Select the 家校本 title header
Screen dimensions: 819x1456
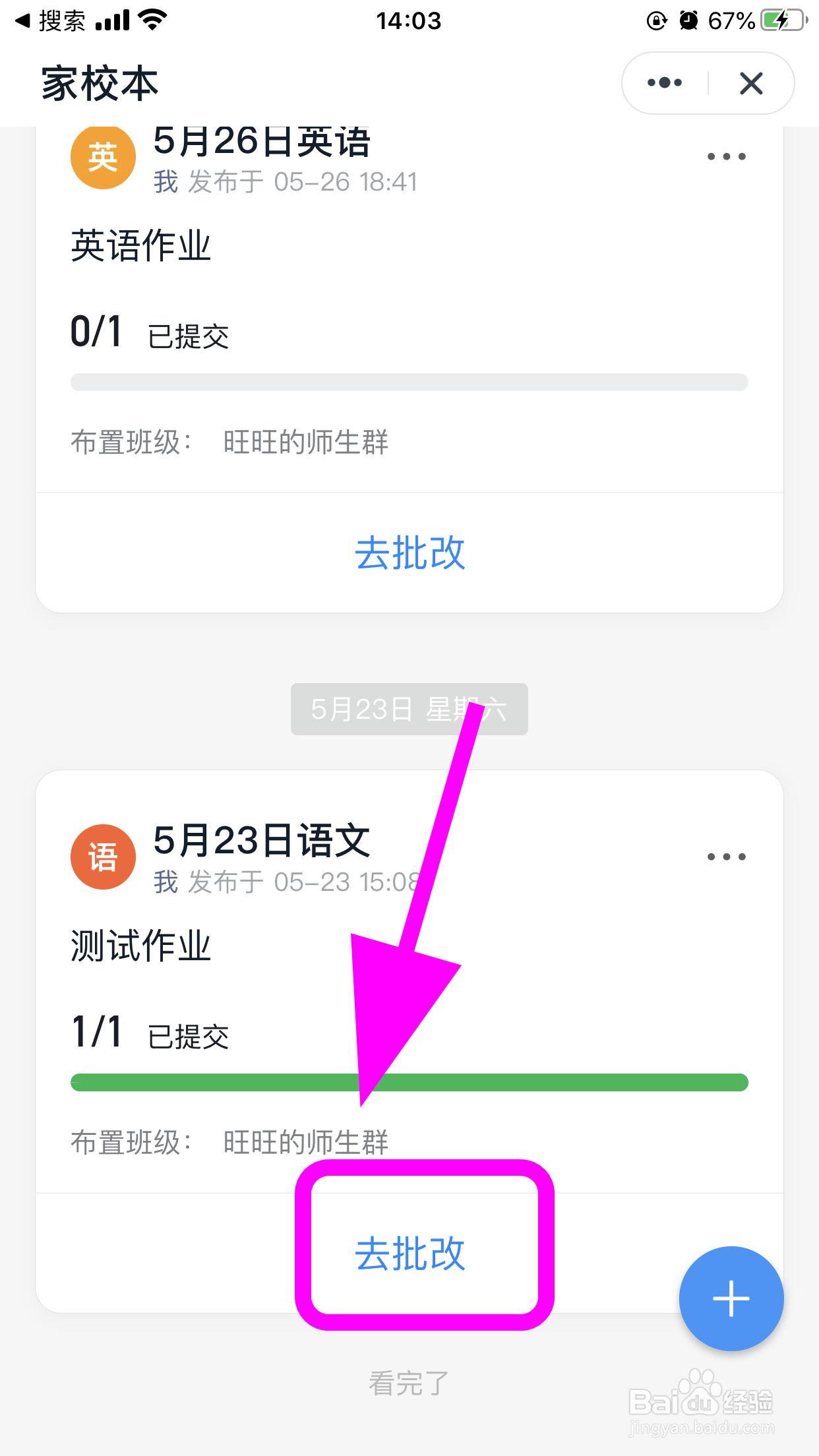pyautogui.click(x=98, y=83)
